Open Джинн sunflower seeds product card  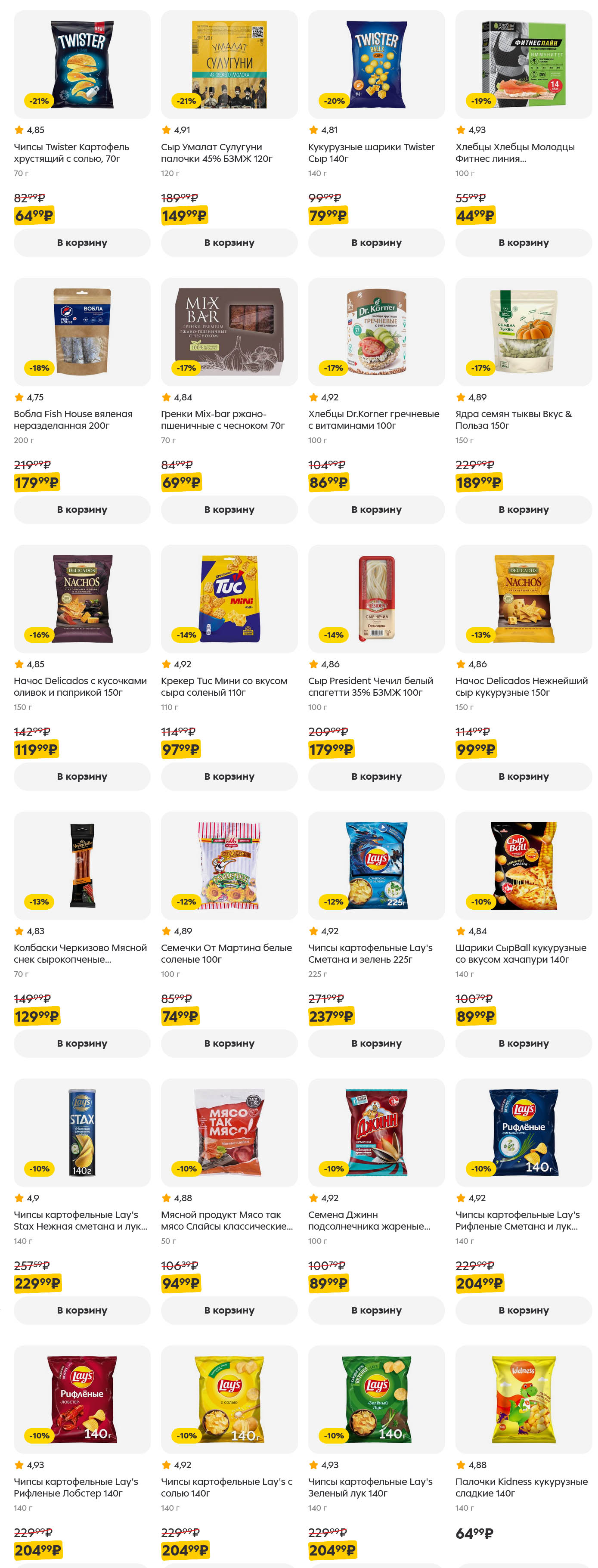376,1132
